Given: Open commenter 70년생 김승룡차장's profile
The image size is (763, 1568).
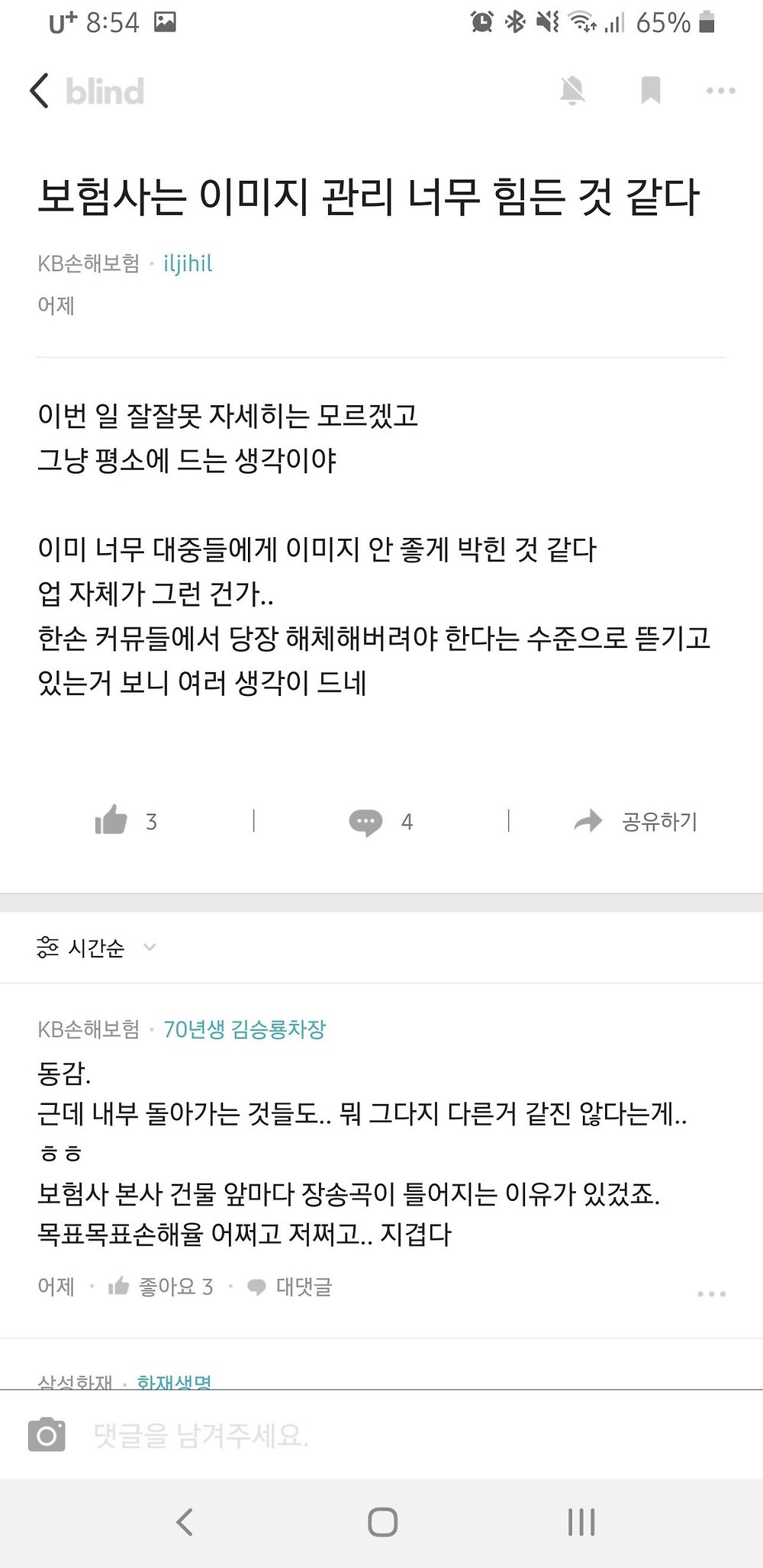Looking at the screenshot, I should click(x=244, y=1030).
